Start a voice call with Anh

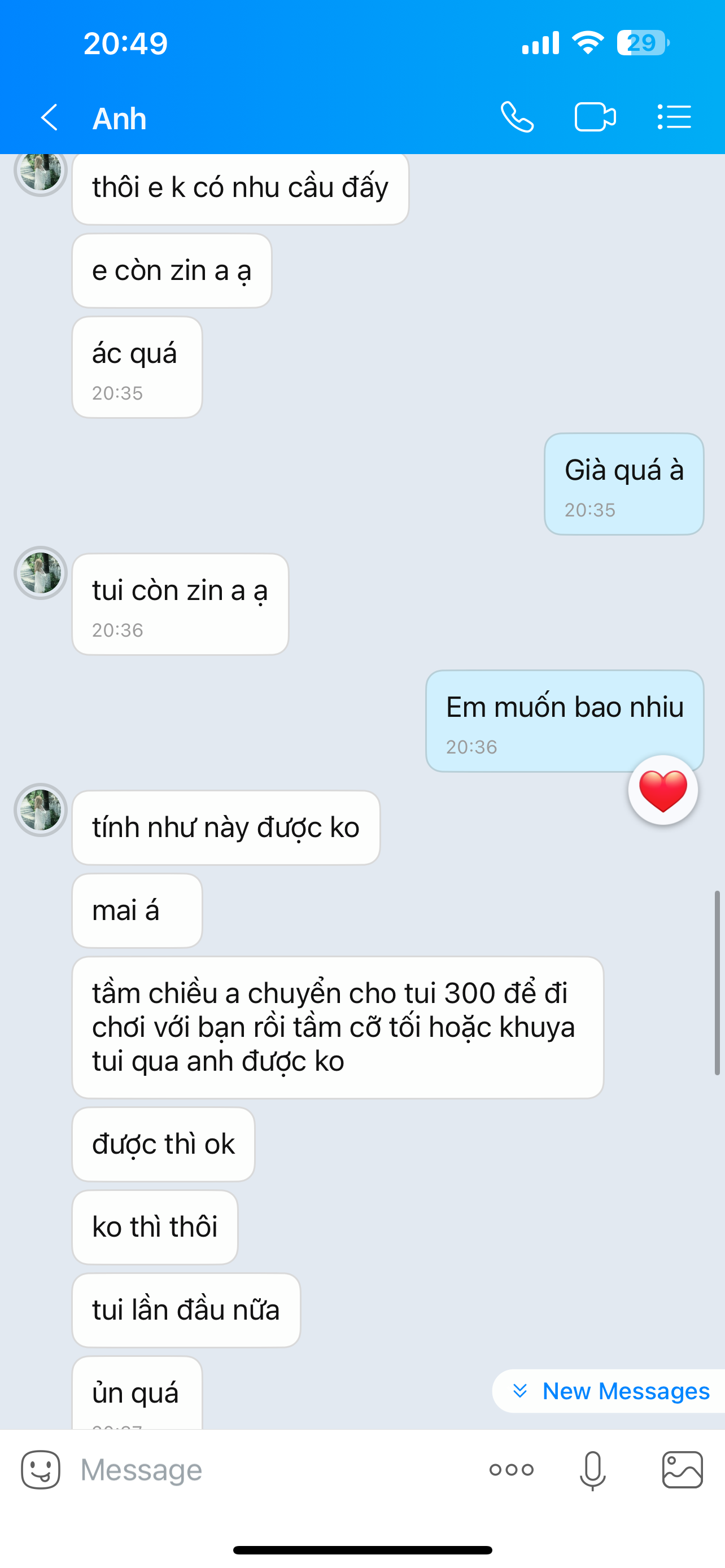coord(517,117)
